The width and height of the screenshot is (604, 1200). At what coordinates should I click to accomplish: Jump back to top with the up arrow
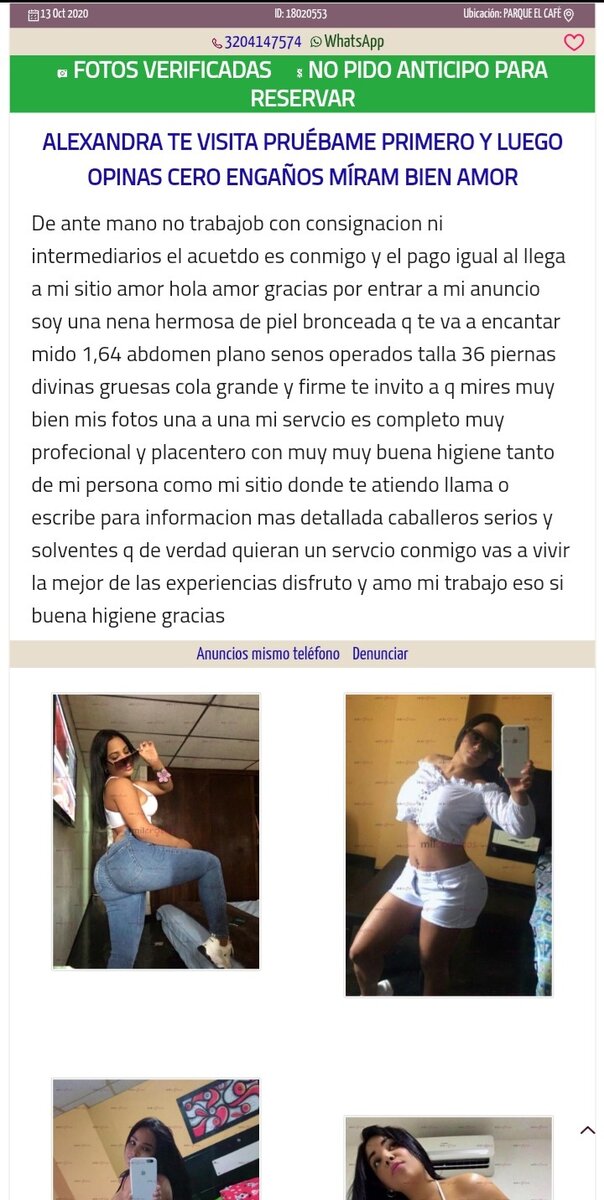click(588, 1130)
